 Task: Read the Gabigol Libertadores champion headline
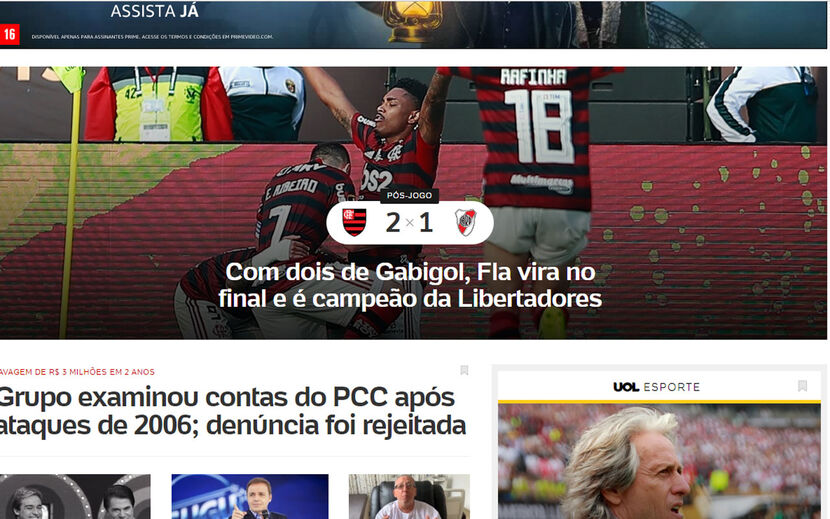tap(412, 285)
